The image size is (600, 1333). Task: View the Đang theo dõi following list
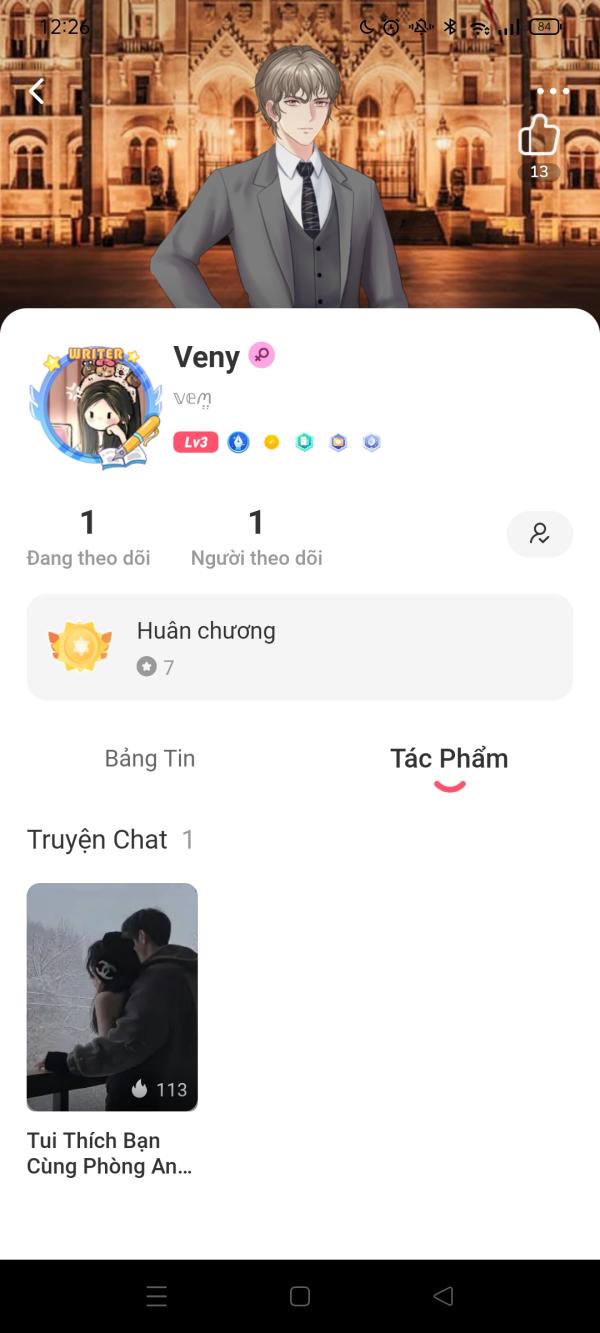(x=88, y=537)
